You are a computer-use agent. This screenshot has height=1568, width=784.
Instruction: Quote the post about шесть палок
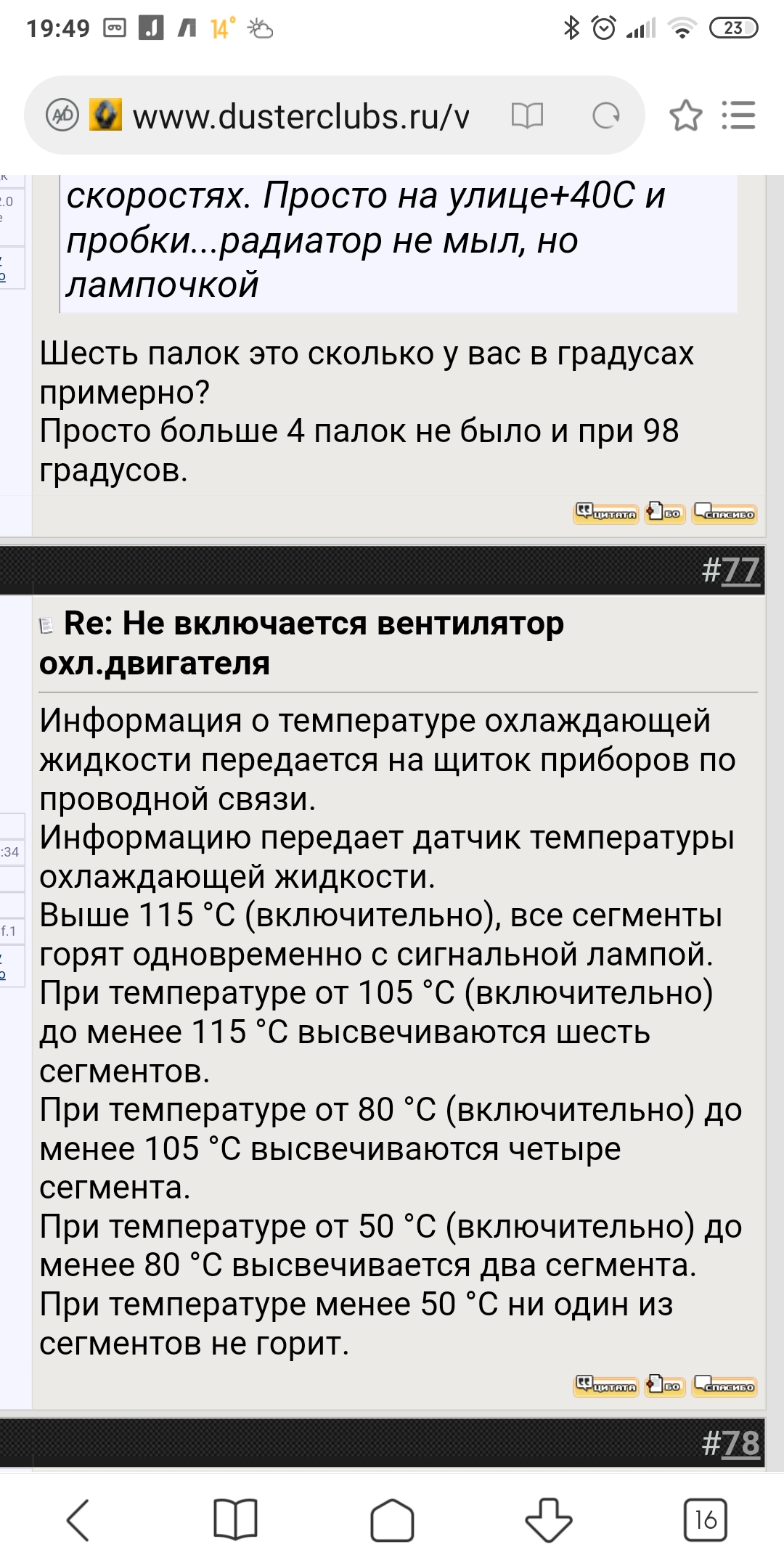click(606, 513)
